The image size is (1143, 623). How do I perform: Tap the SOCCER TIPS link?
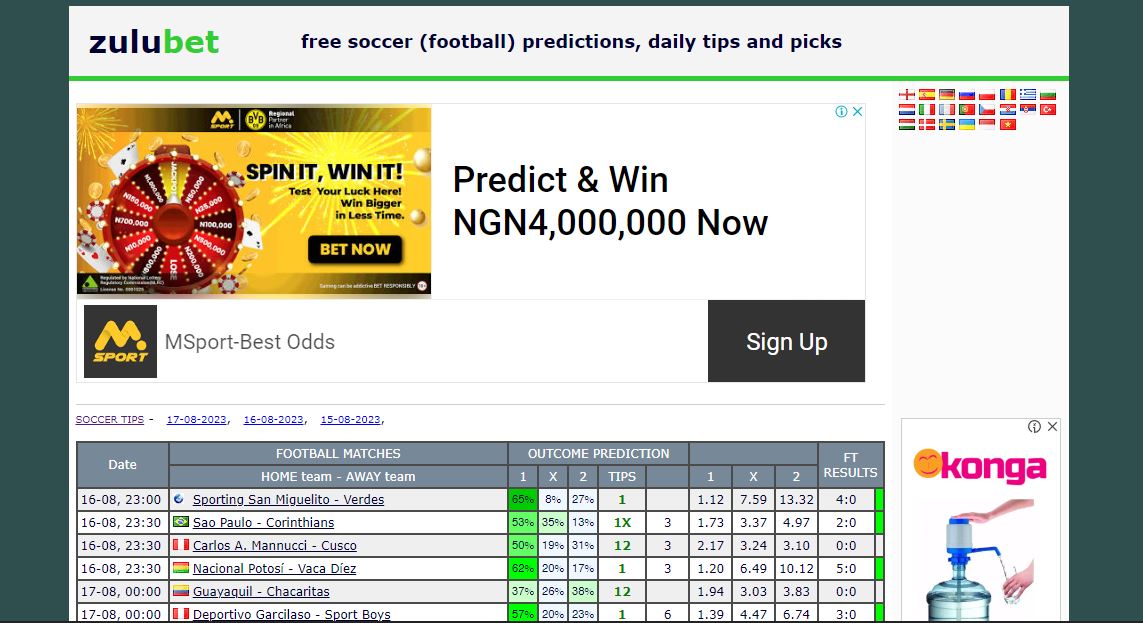tap(110, 420)
